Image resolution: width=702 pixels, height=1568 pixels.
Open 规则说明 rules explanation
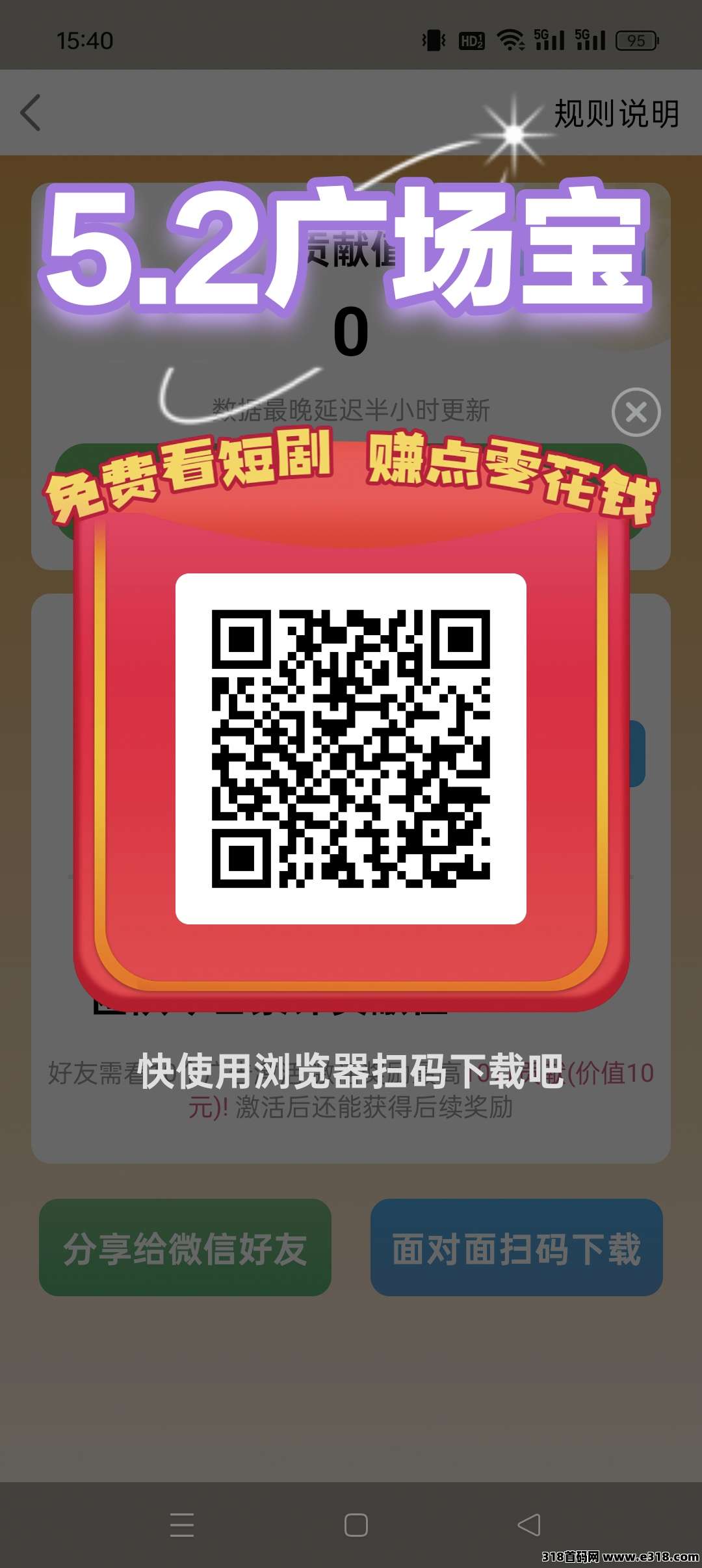[x=616, y=114]
